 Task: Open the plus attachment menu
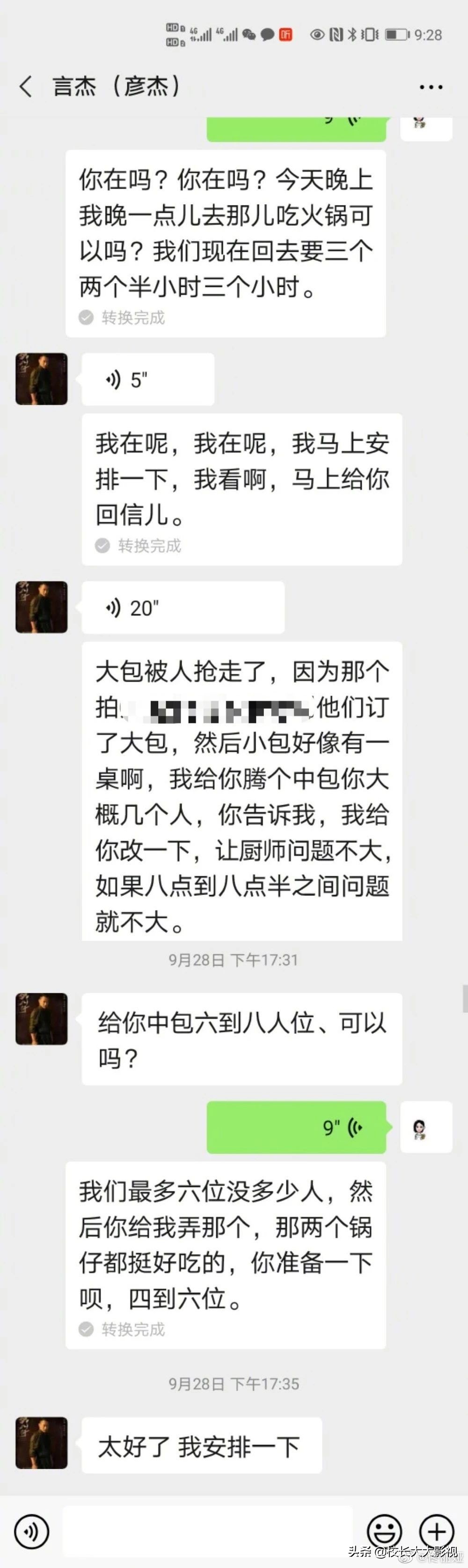(x=436, y=1531)
